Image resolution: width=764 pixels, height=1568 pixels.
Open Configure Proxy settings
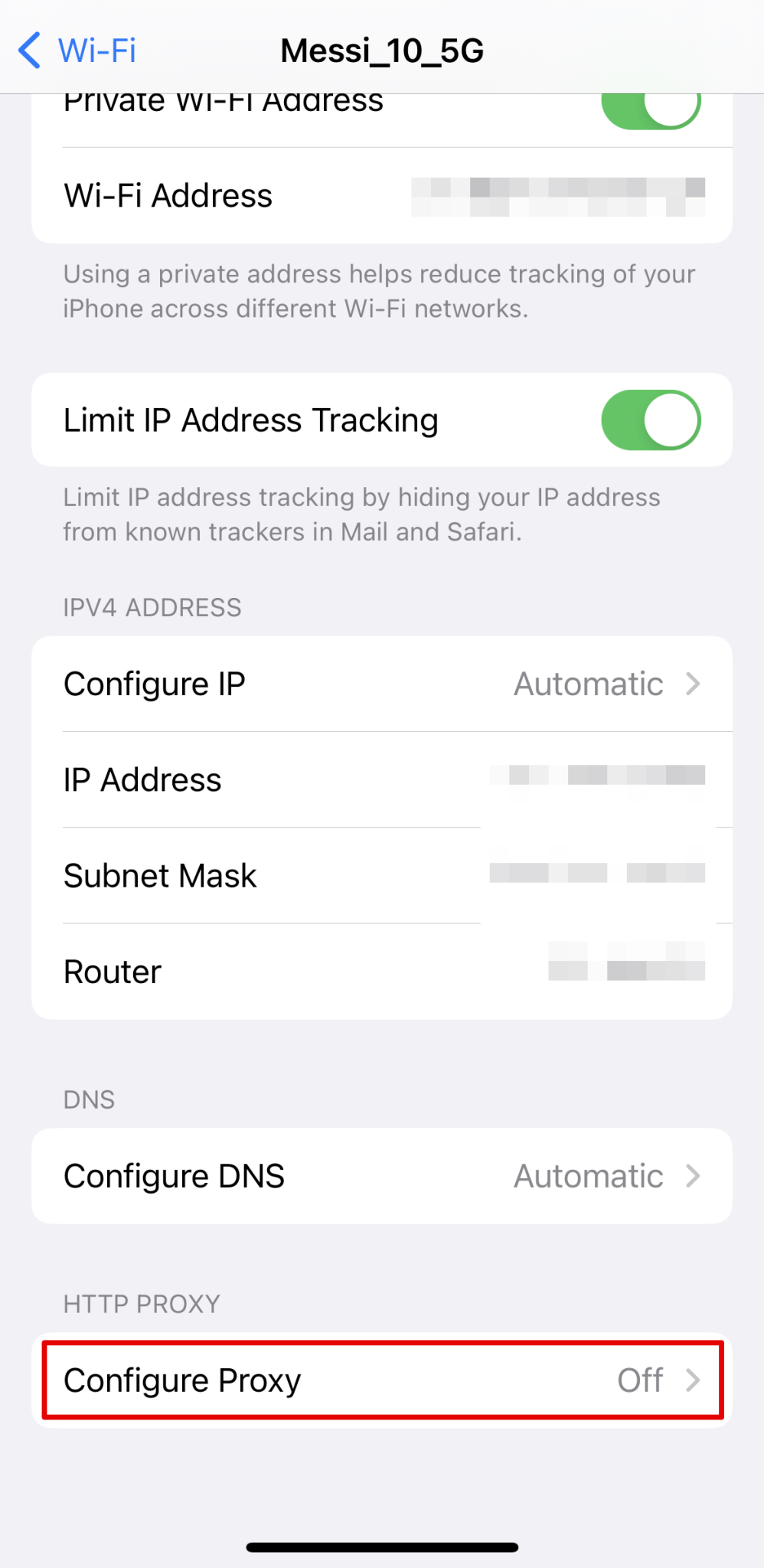[x=382, y=1380]
